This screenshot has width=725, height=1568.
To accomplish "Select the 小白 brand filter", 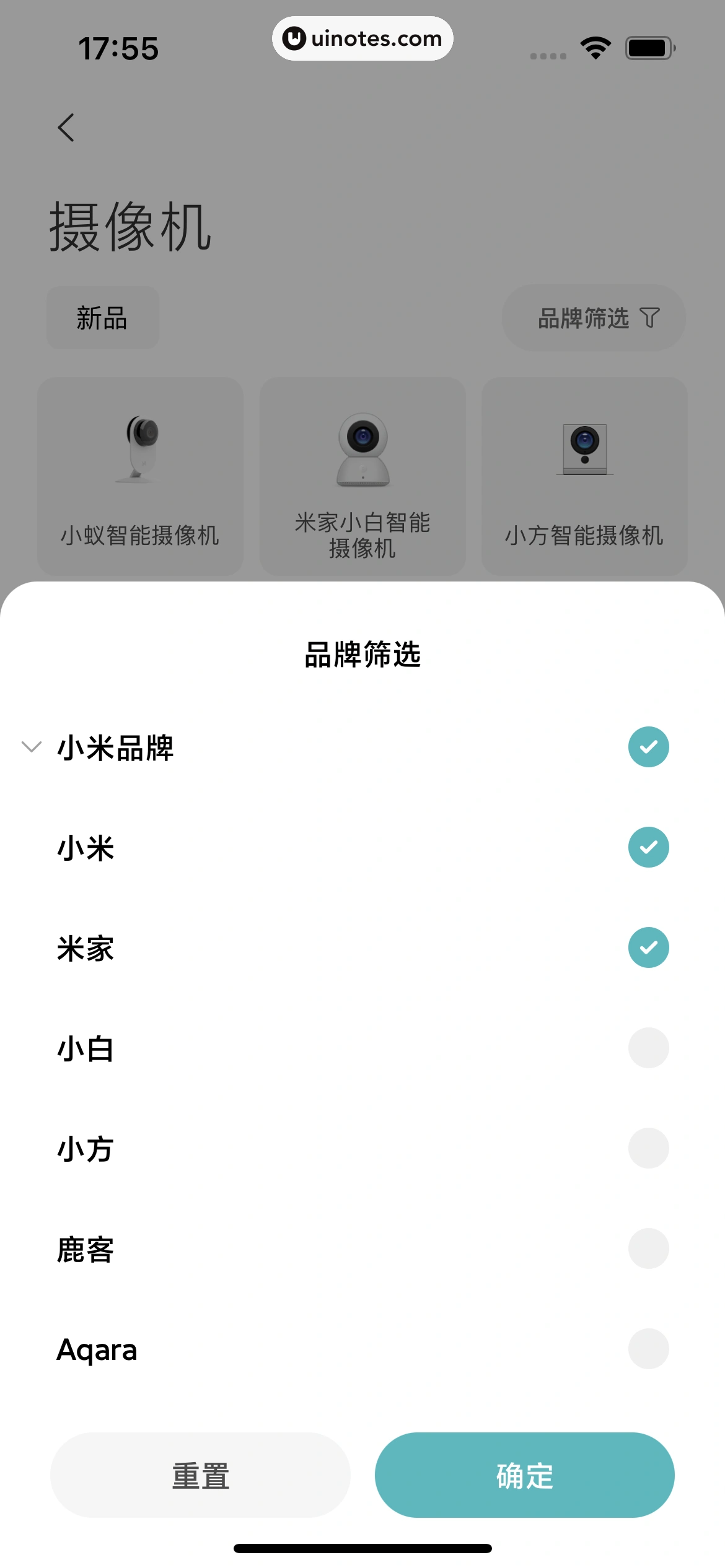I will [x=648, y=1048].
